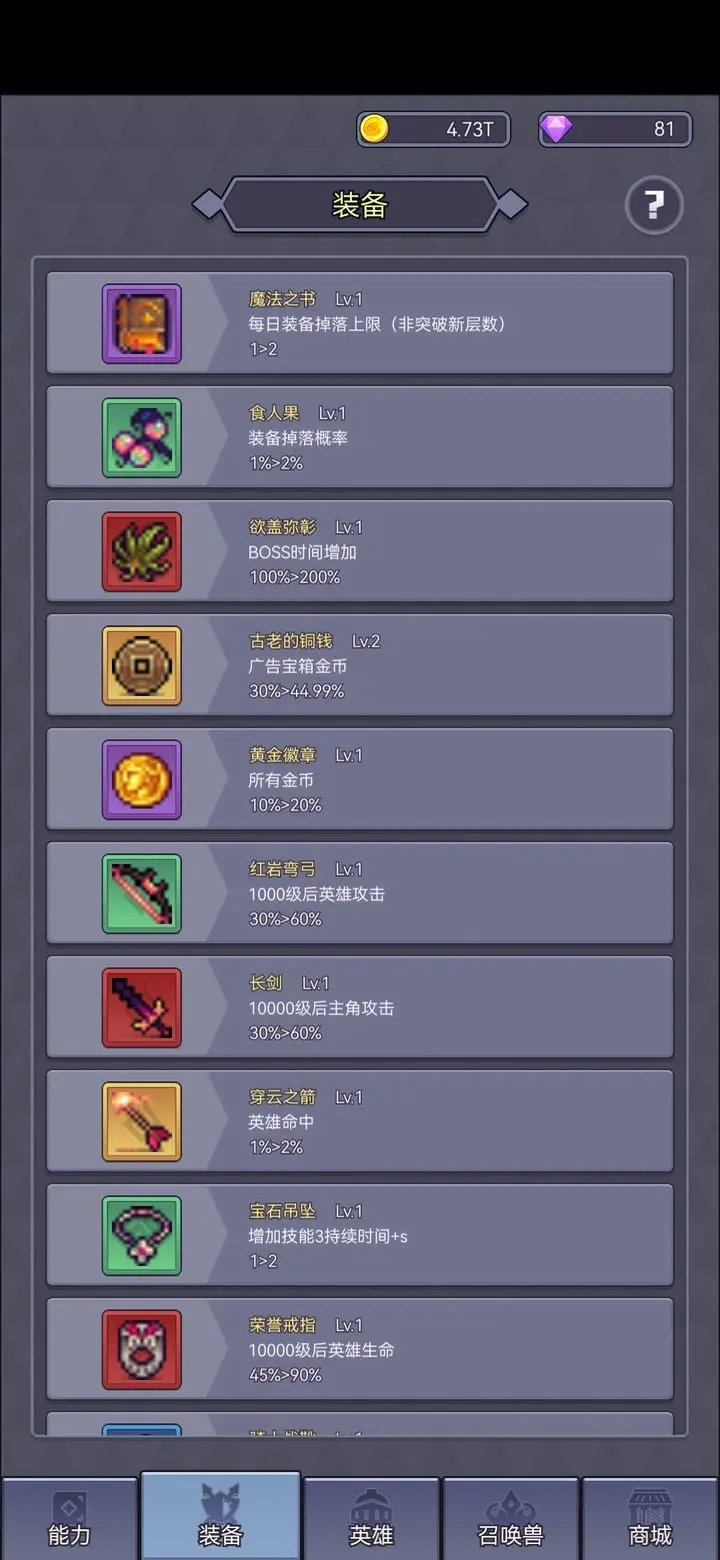
Task: Open the 红岩弯弓 bow equipment
Action: pyautogui.click(x=360, y=893)
